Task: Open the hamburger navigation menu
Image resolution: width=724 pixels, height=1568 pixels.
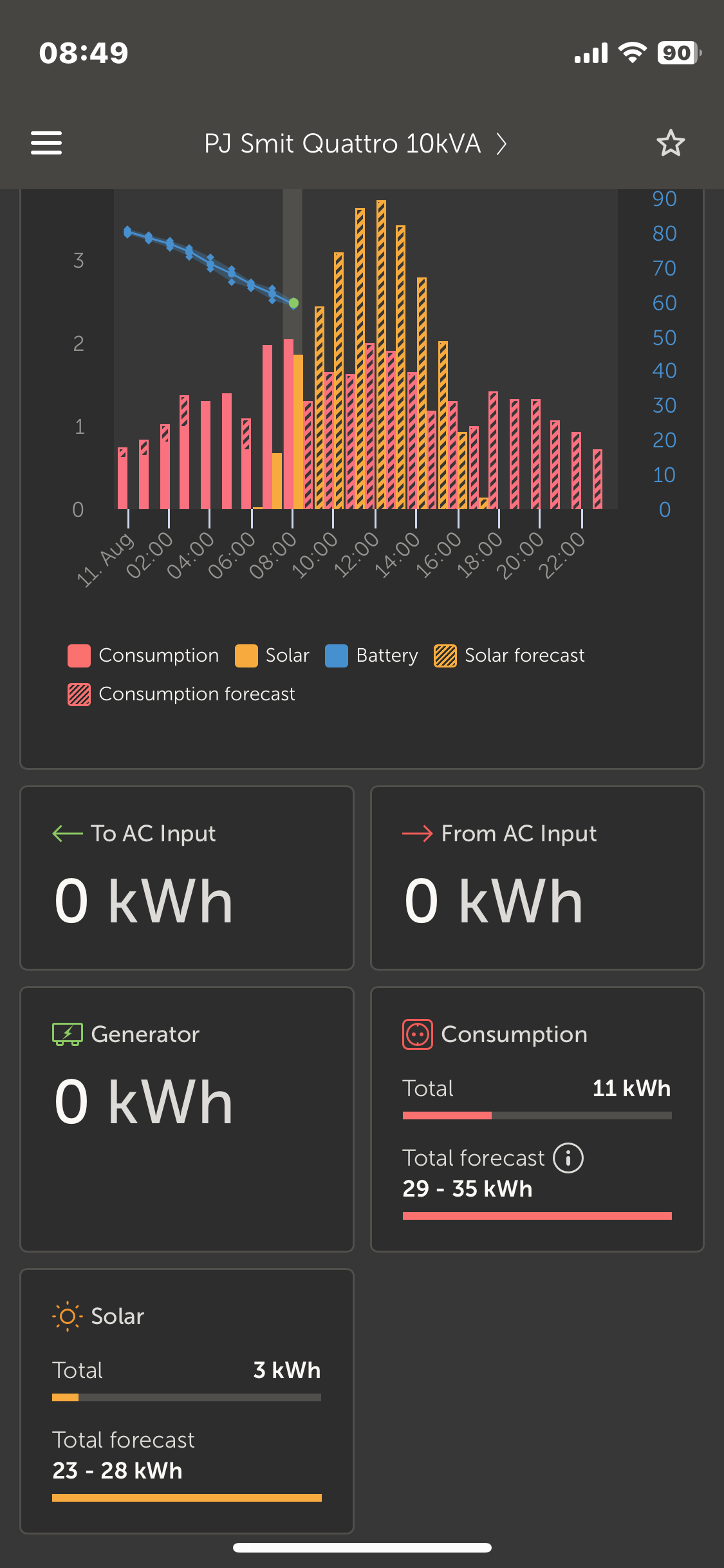Action: pyautogui.click(x=46, y=143)
